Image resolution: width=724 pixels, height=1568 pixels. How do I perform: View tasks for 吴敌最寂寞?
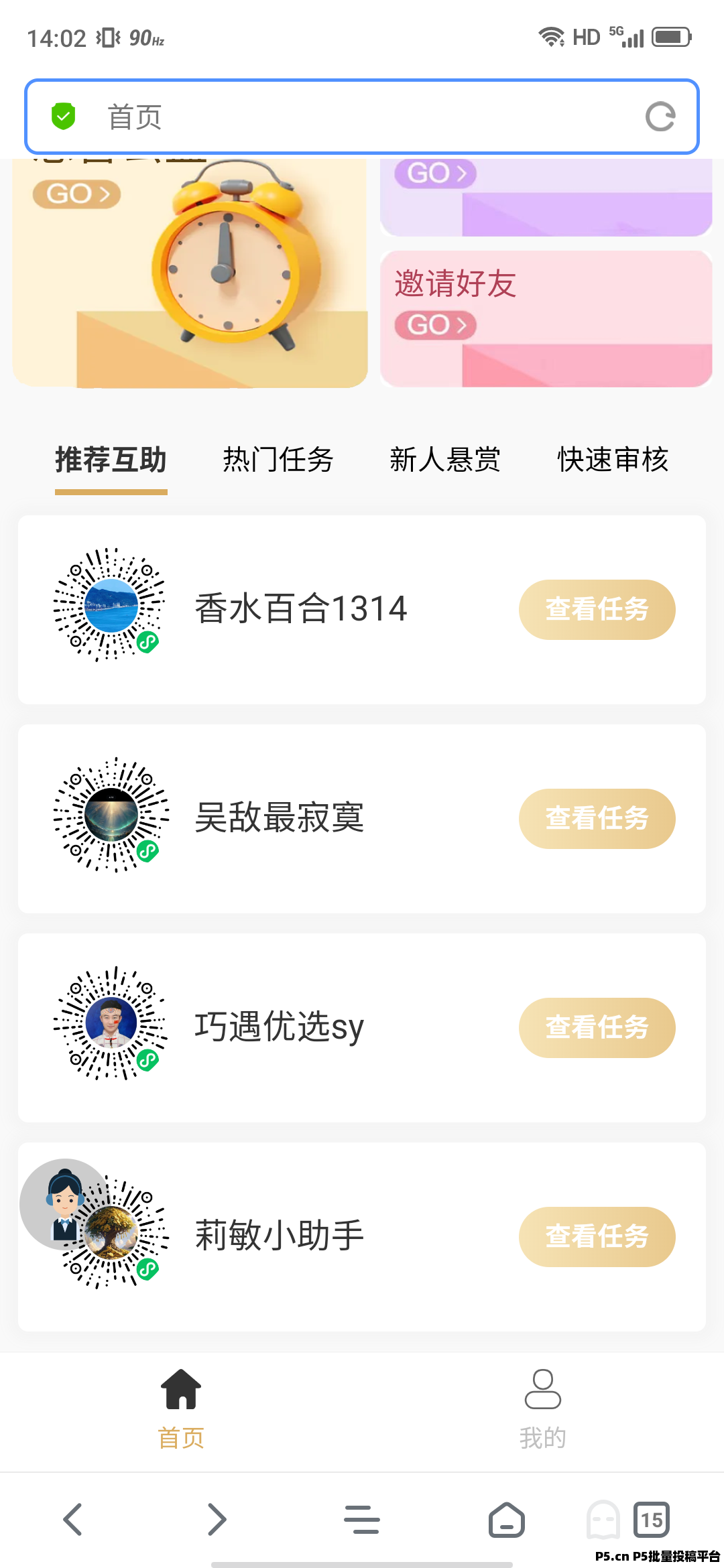point(597,819)
